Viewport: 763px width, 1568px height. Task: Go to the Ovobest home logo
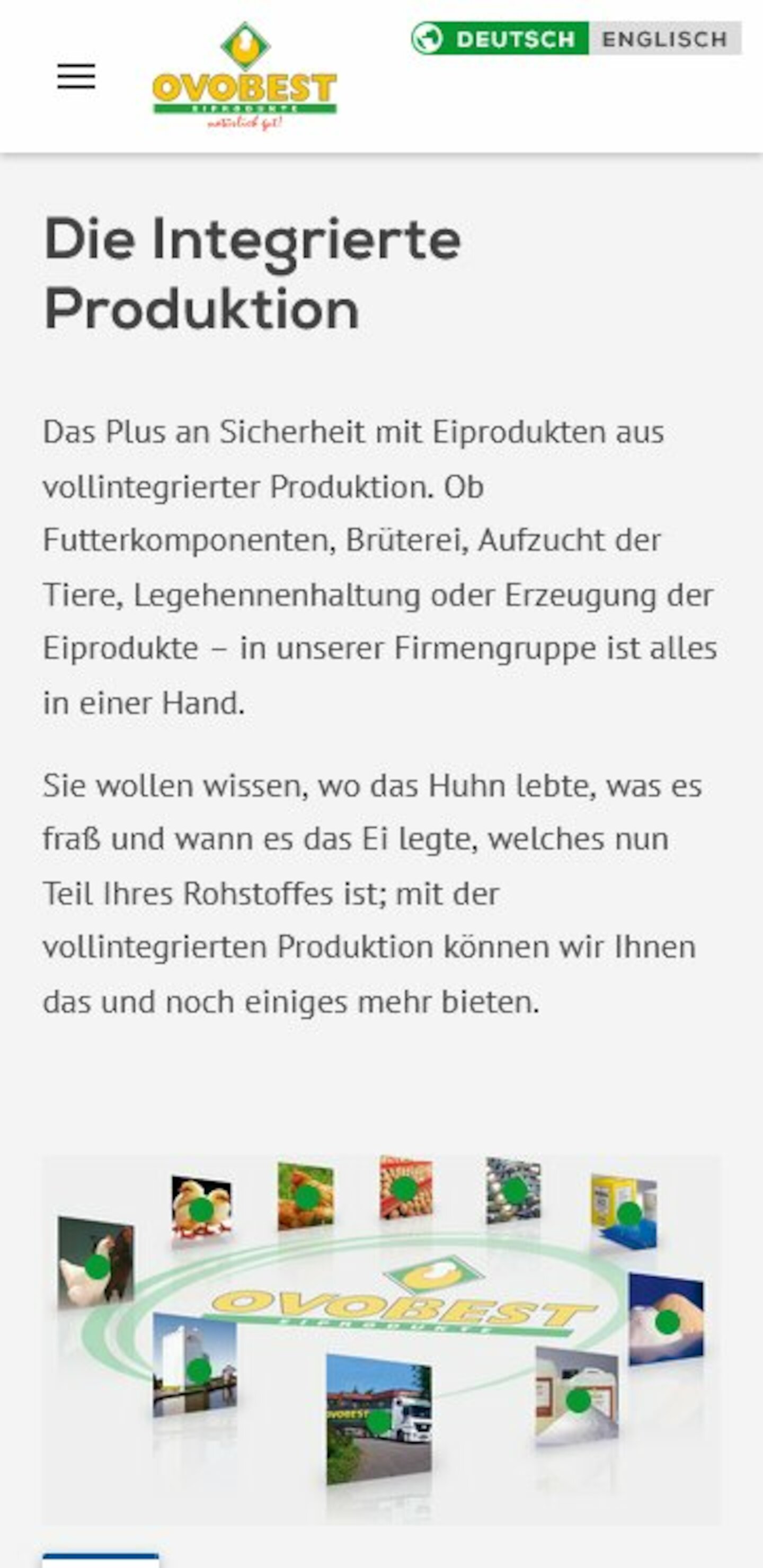coord(244,77)
